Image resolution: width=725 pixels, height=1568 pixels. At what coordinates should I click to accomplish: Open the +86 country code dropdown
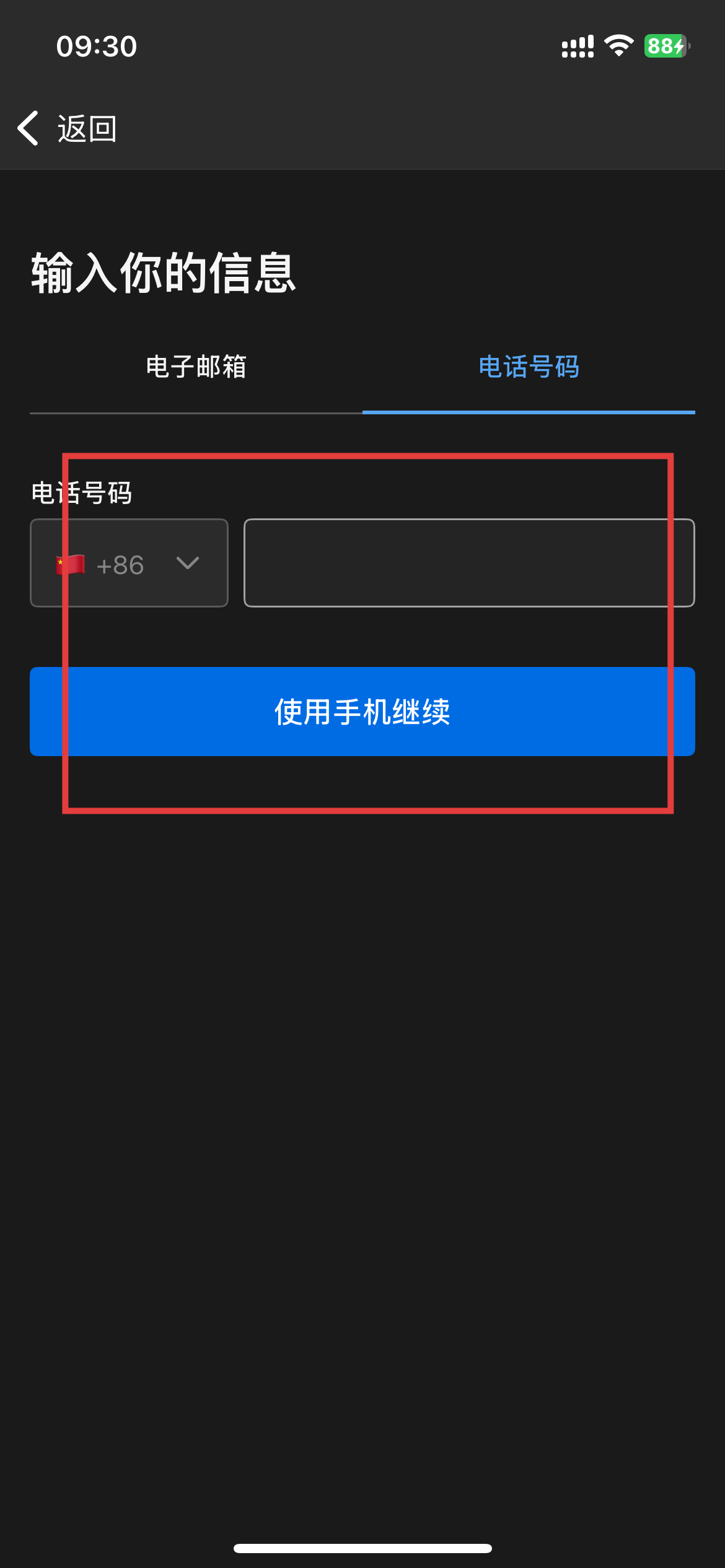click(129, 563)
